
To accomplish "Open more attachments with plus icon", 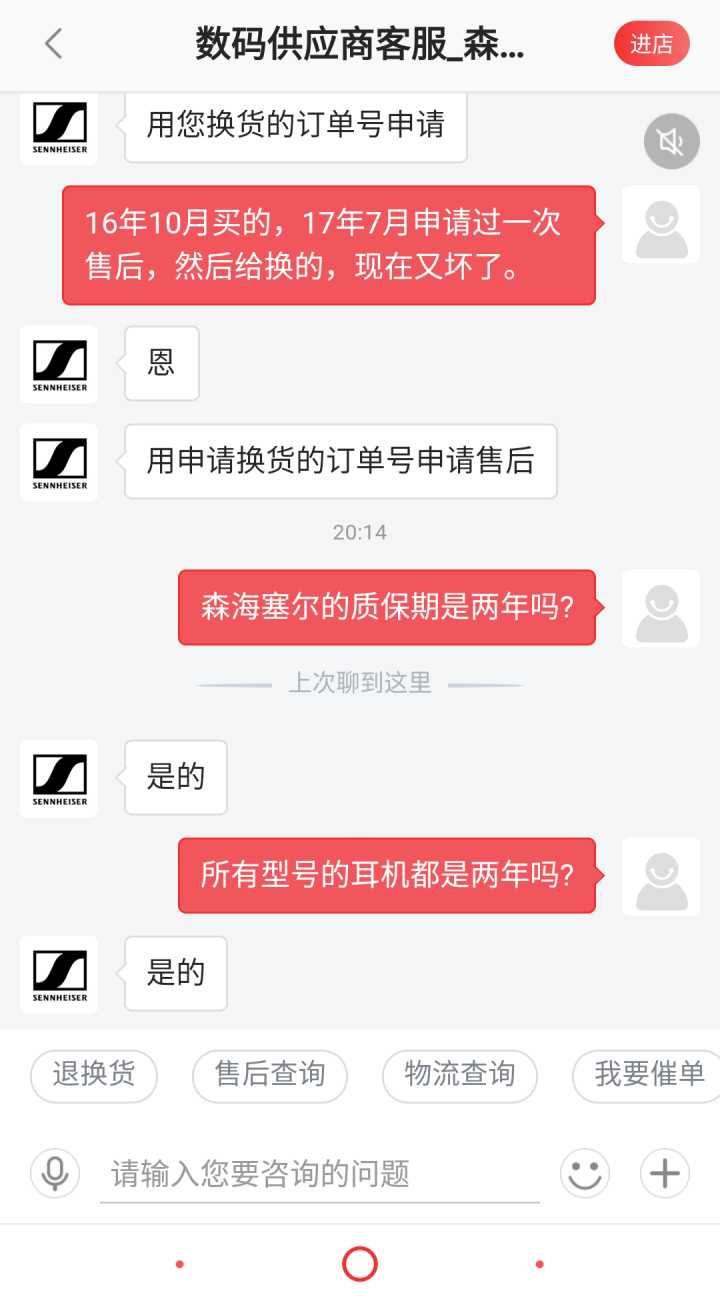I will click(x=665, y=1173).
